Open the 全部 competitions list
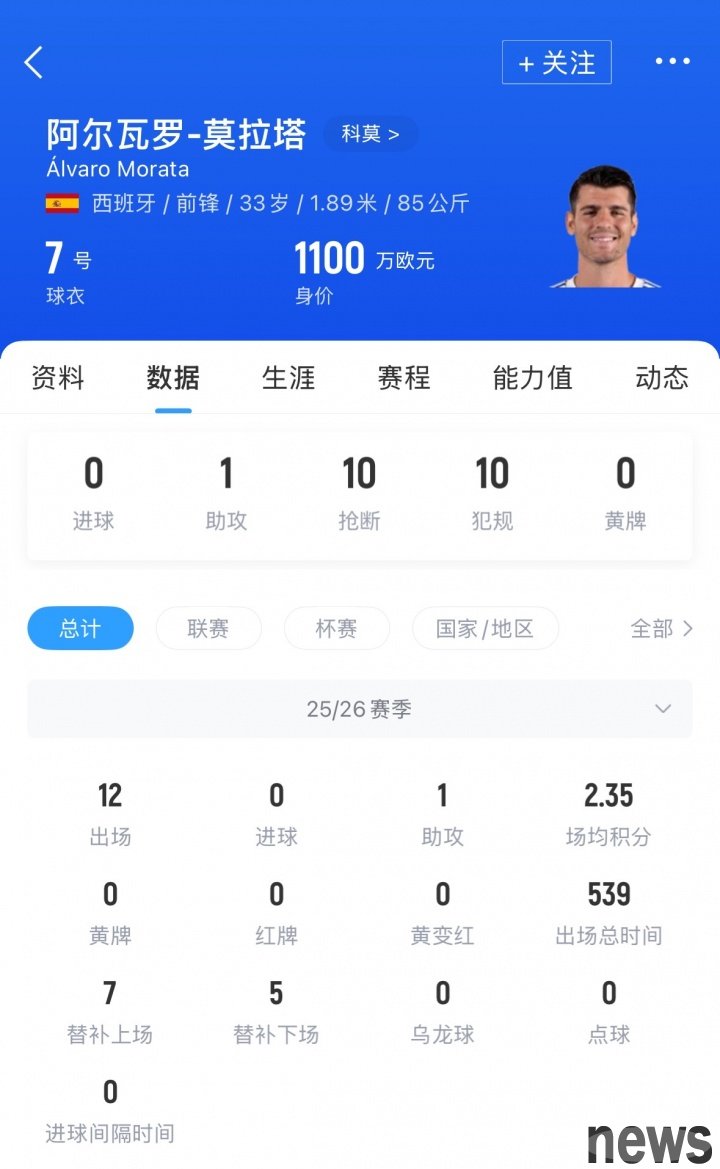Viewport: 720px width, 1169px height. click(x=660, y=628)
